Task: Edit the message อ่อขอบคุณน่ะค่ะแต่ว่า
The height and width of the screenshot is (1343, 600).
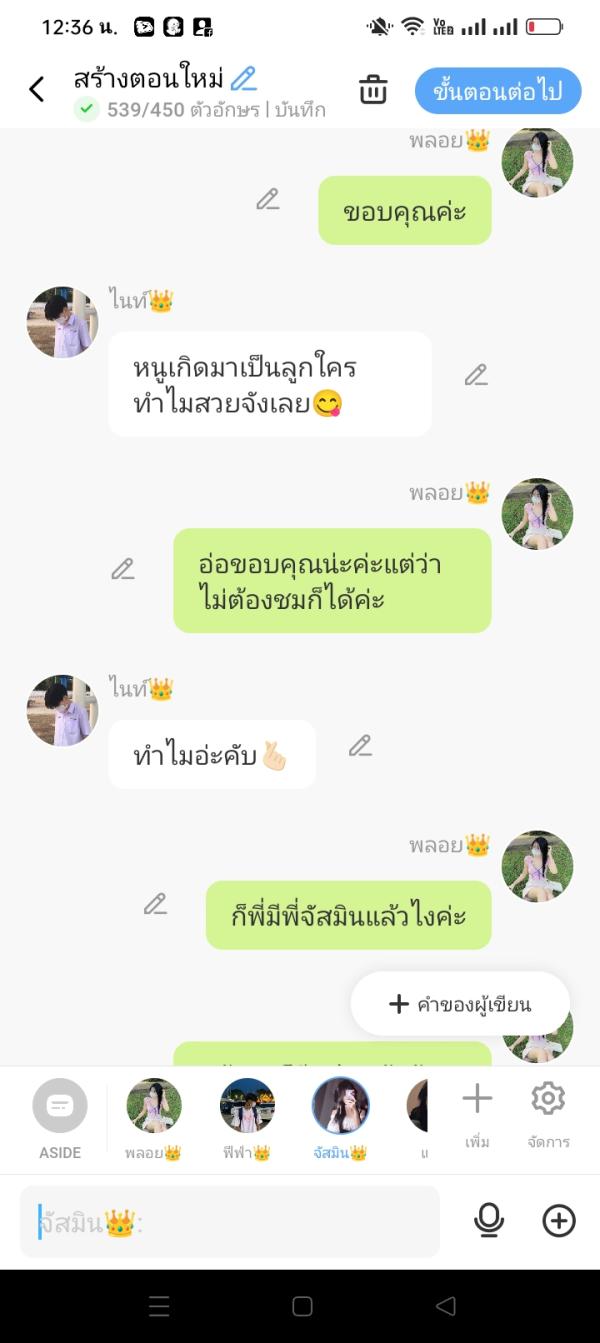Action: point(123,570)
